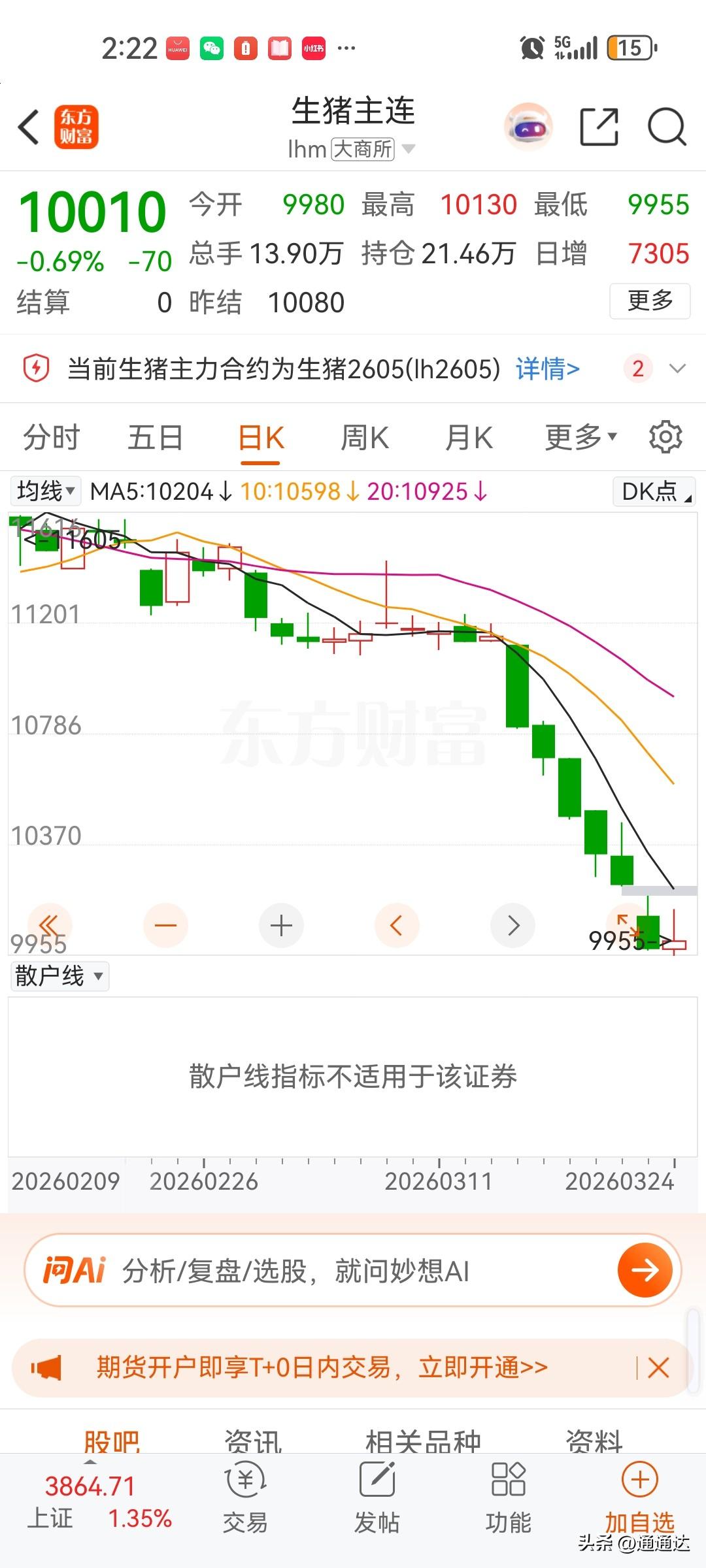Open chart settings via the gear icon

coord(665,436)
